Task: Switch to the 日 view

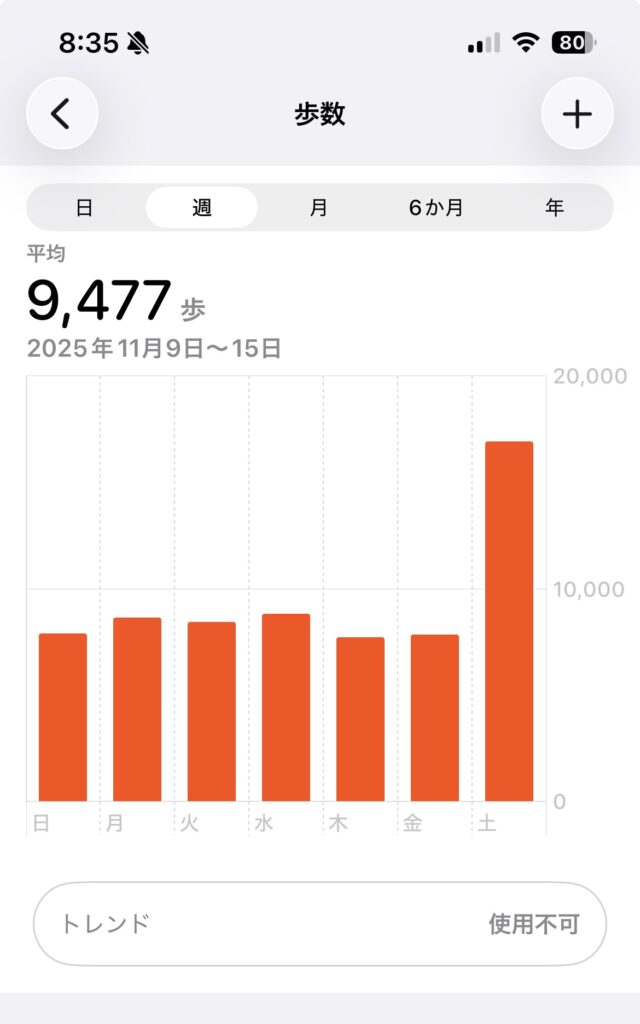Action: (85, 208)
